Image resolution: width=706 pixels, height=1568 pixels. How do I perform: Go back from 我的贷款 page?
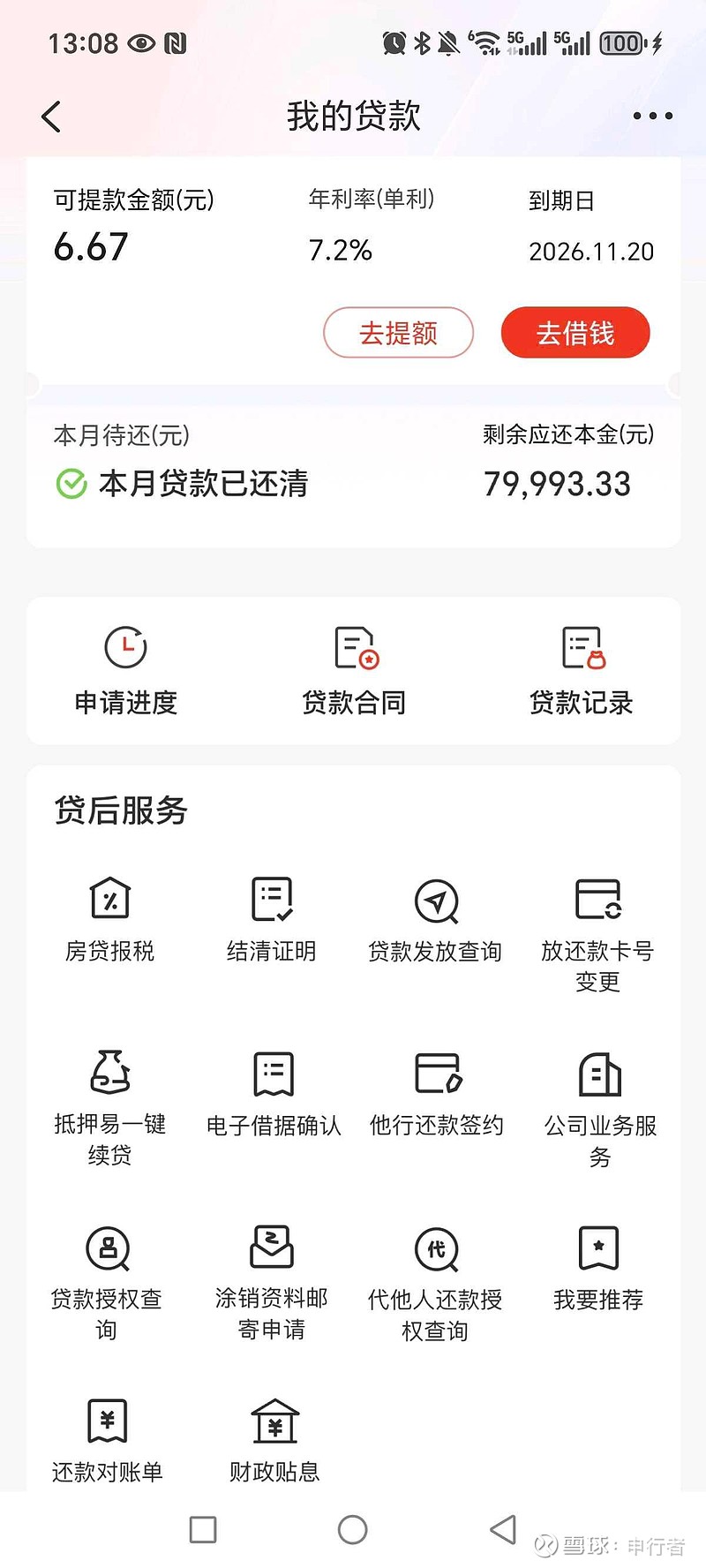tap(51, 117)
